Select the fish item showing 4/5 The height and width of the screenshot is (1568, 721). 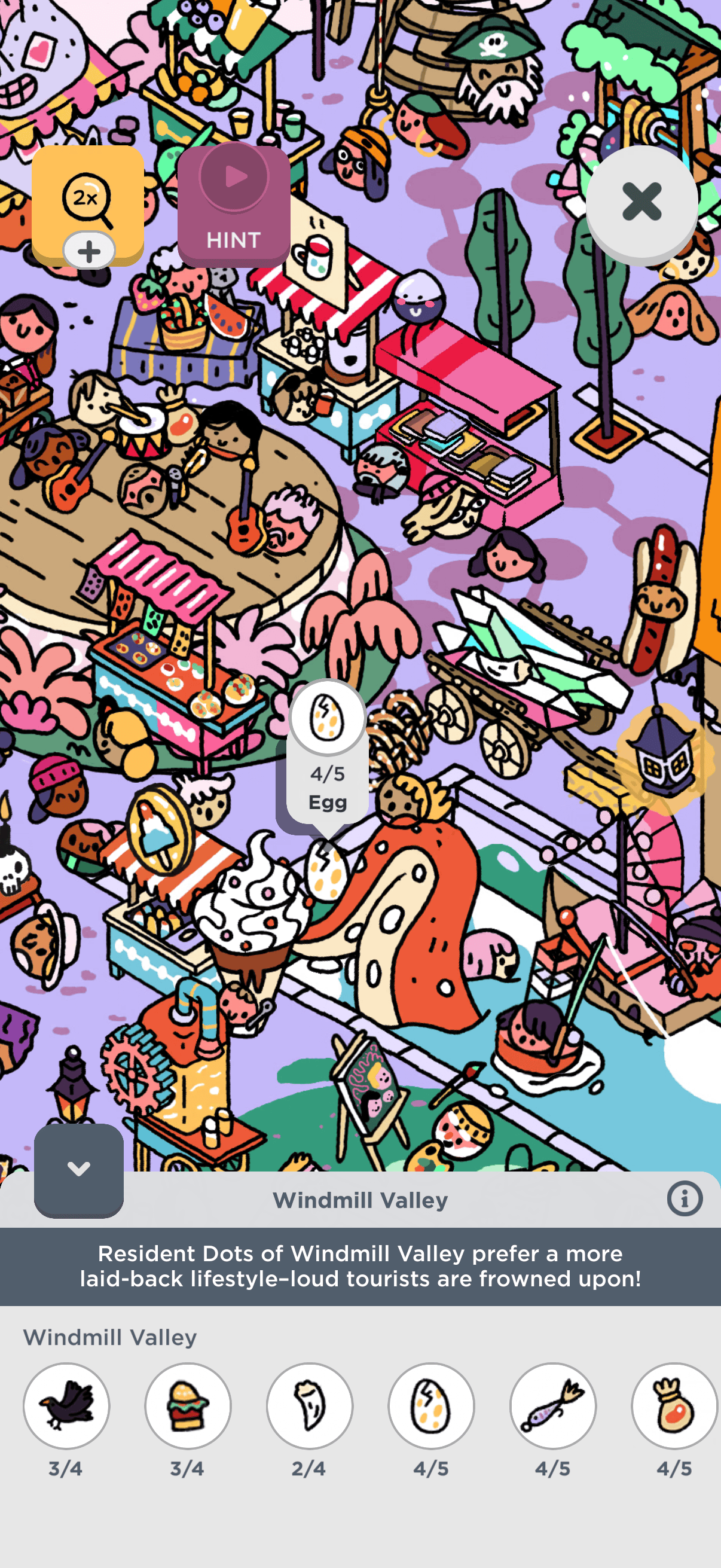pyautogui.click(x=553, y=1405)
